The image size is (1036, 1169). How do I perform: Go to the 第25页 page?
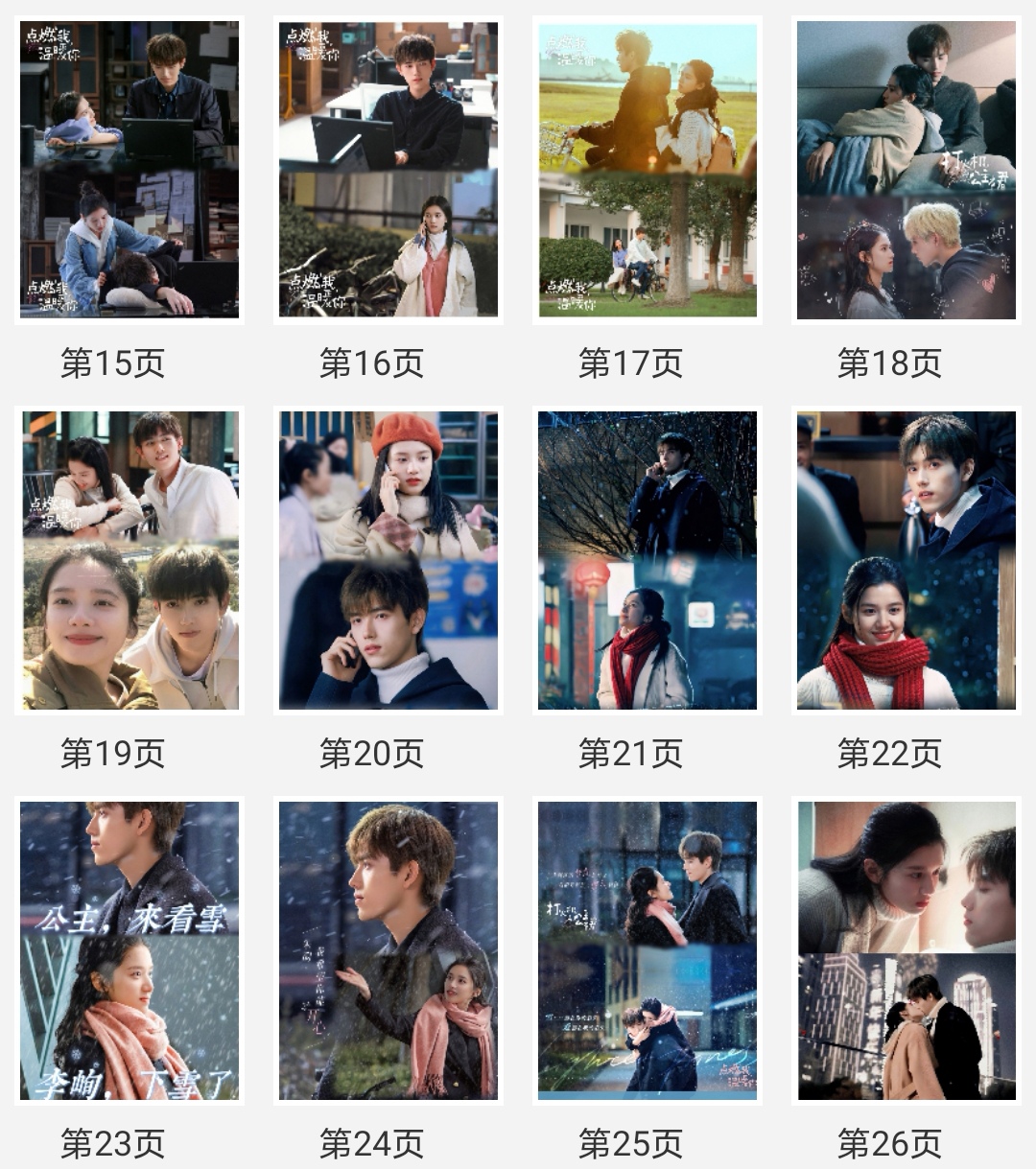(x=647, y=950)
